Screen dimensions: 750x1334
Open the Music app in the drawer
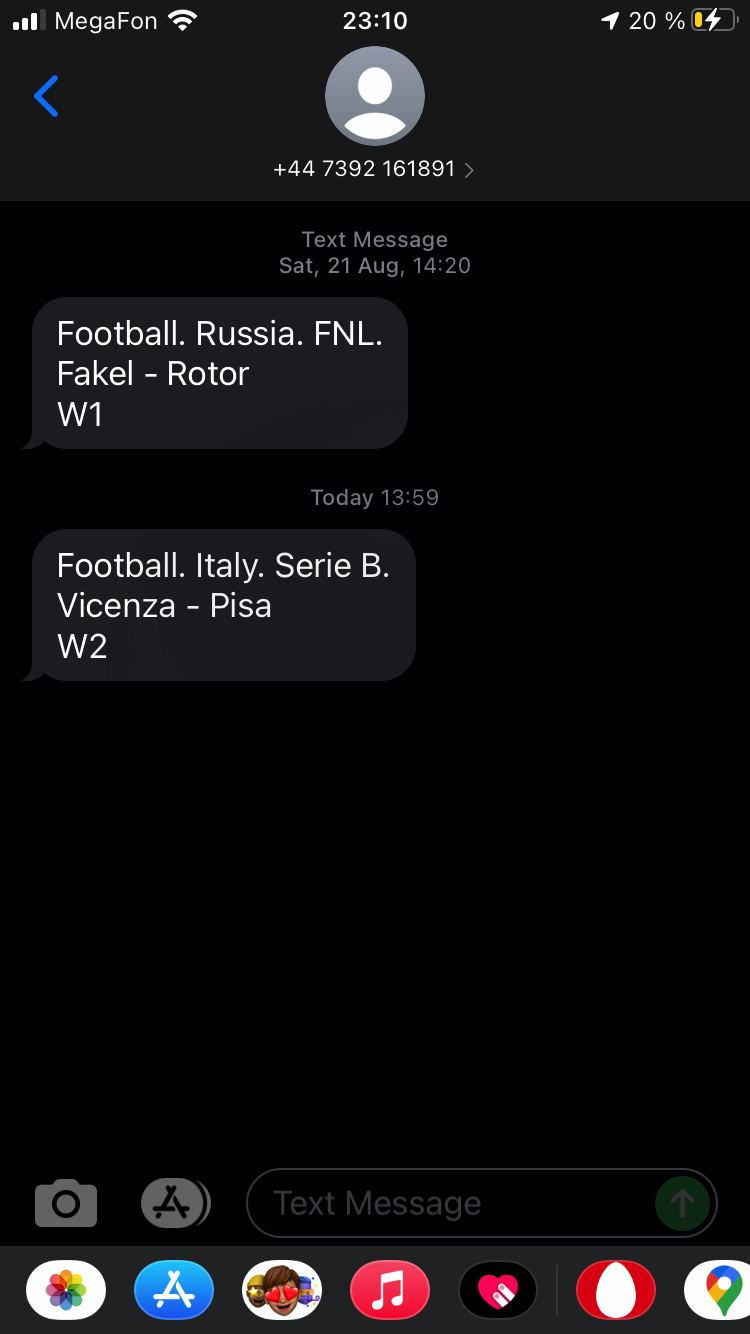point(390,1290)
